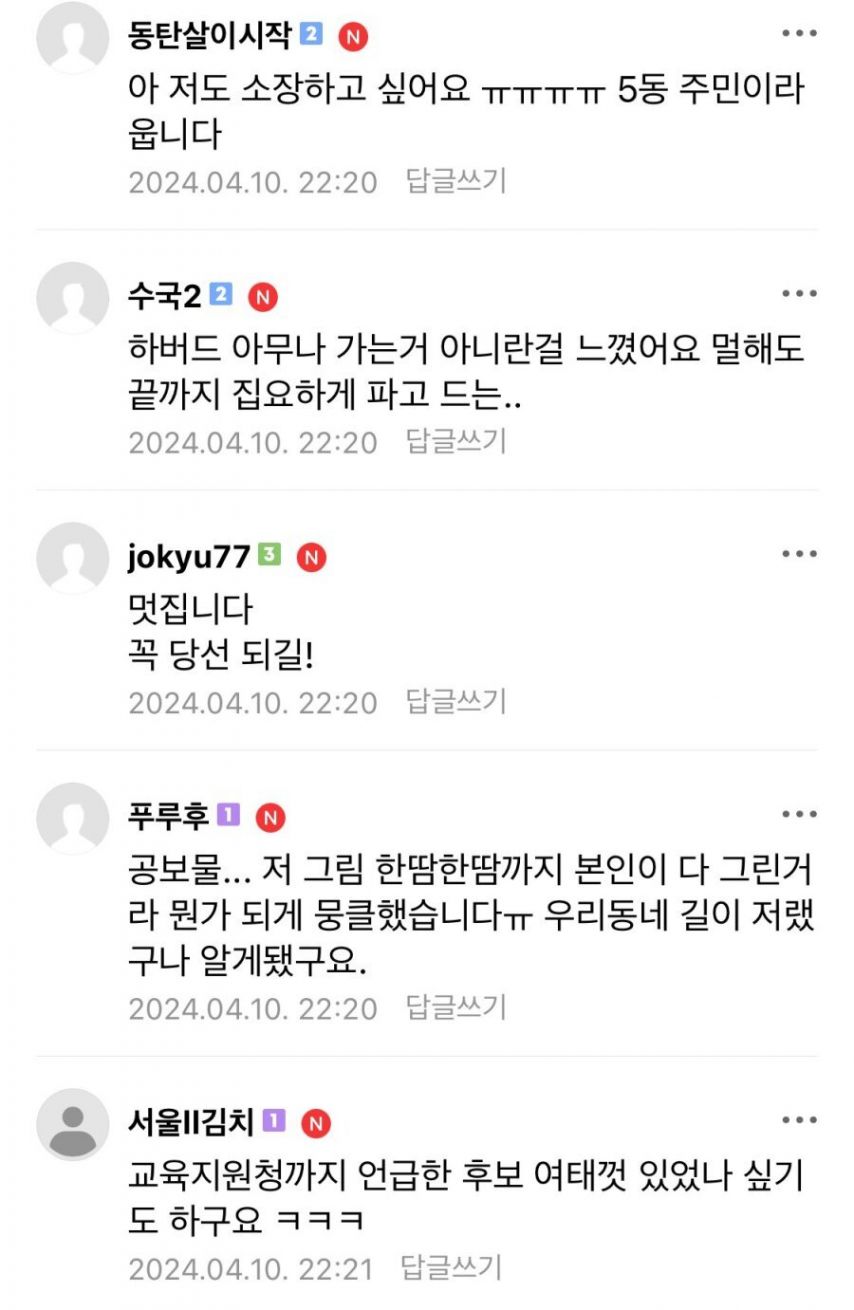
Task: Open overflow menu on 수국2's comment
Action: (799, 294)
